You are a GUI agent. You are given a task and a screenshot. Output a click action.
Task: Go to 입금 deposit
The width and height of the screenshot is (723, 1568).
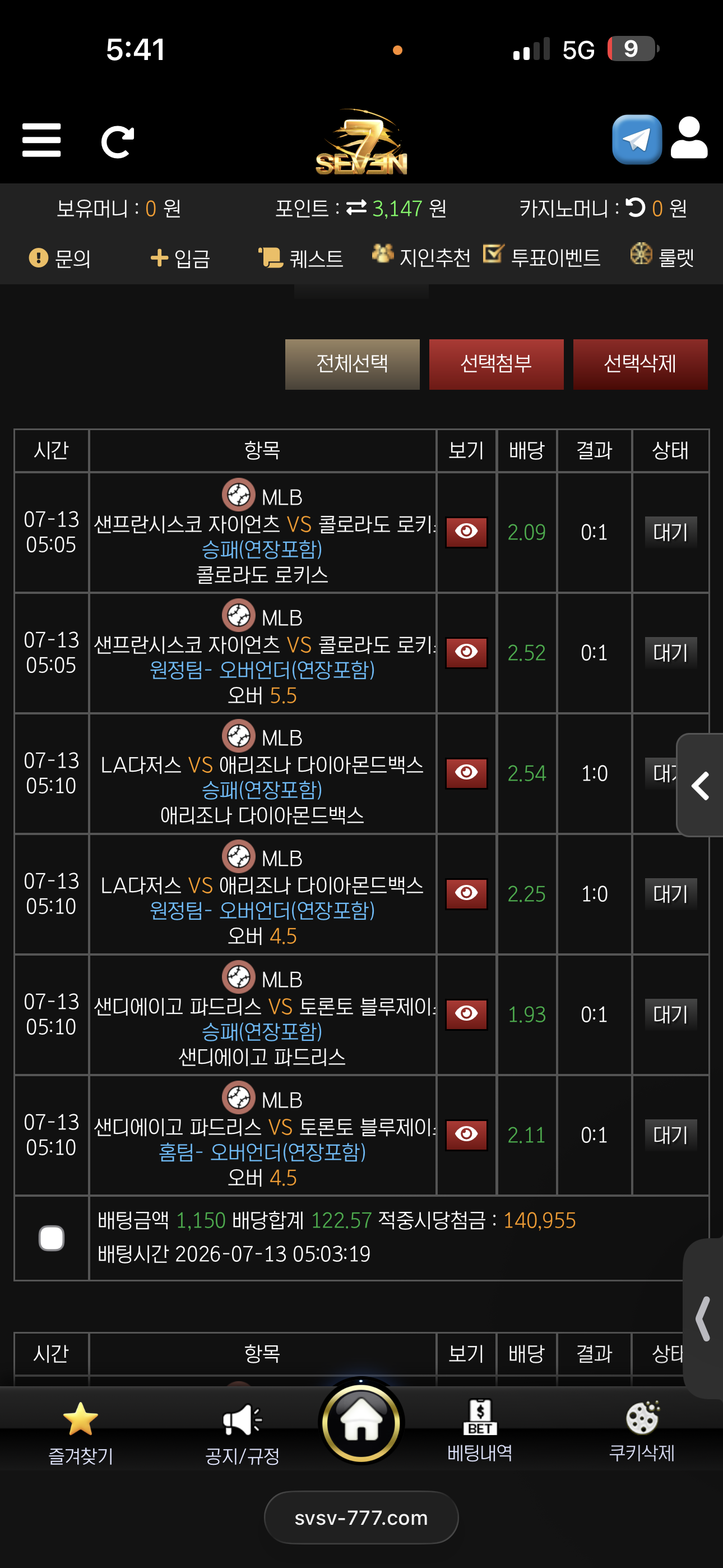[x=180, y=258]
